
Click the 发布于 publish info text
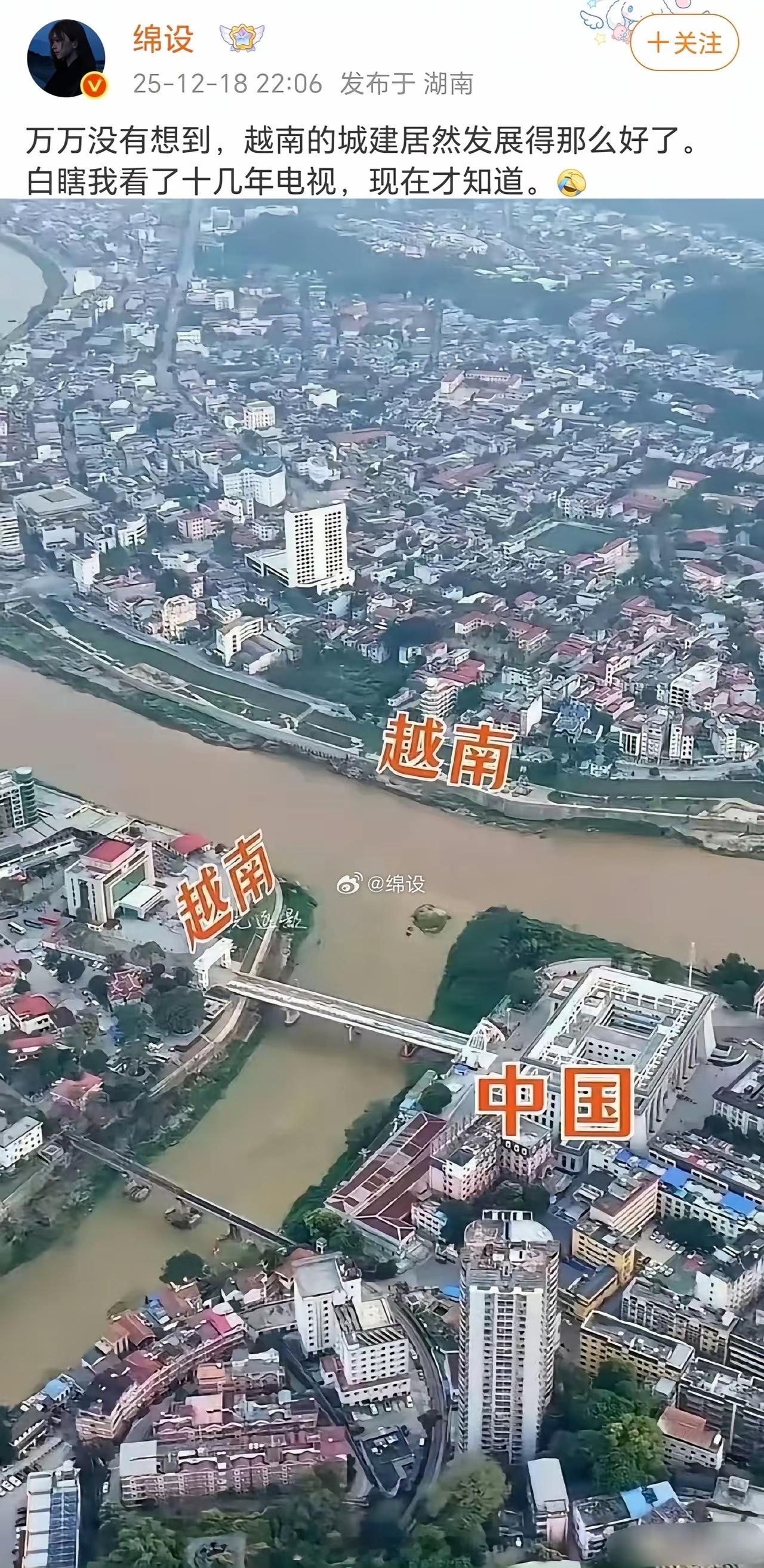pos(374,86)
